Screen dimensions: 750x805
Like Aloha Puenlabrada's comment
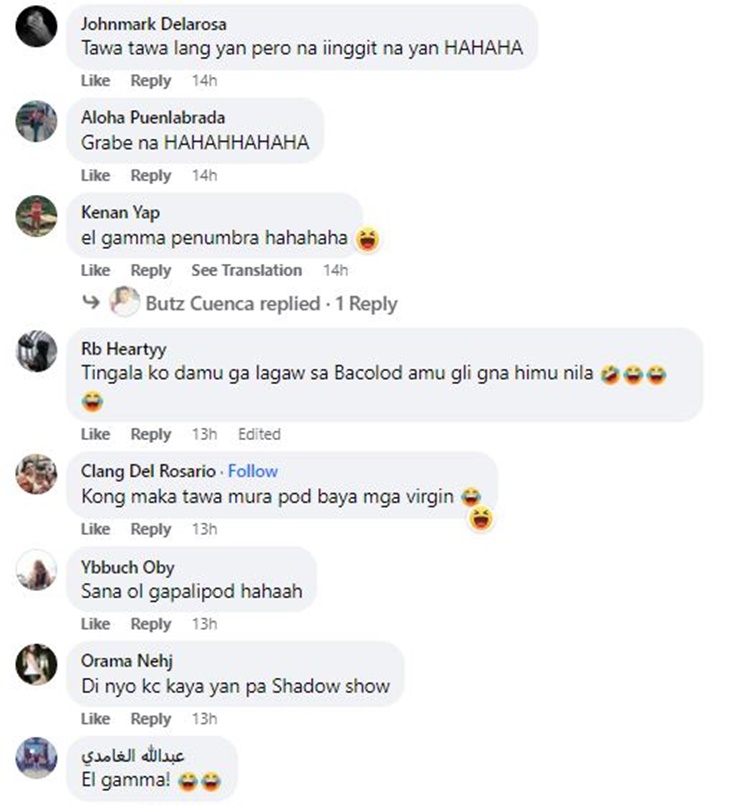(x=95, y=175)
